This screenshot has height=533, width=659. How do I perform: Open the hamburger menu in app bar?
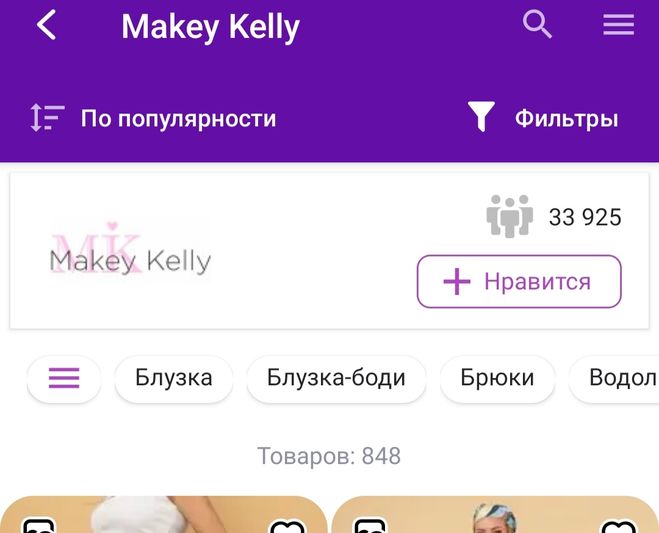618,25
